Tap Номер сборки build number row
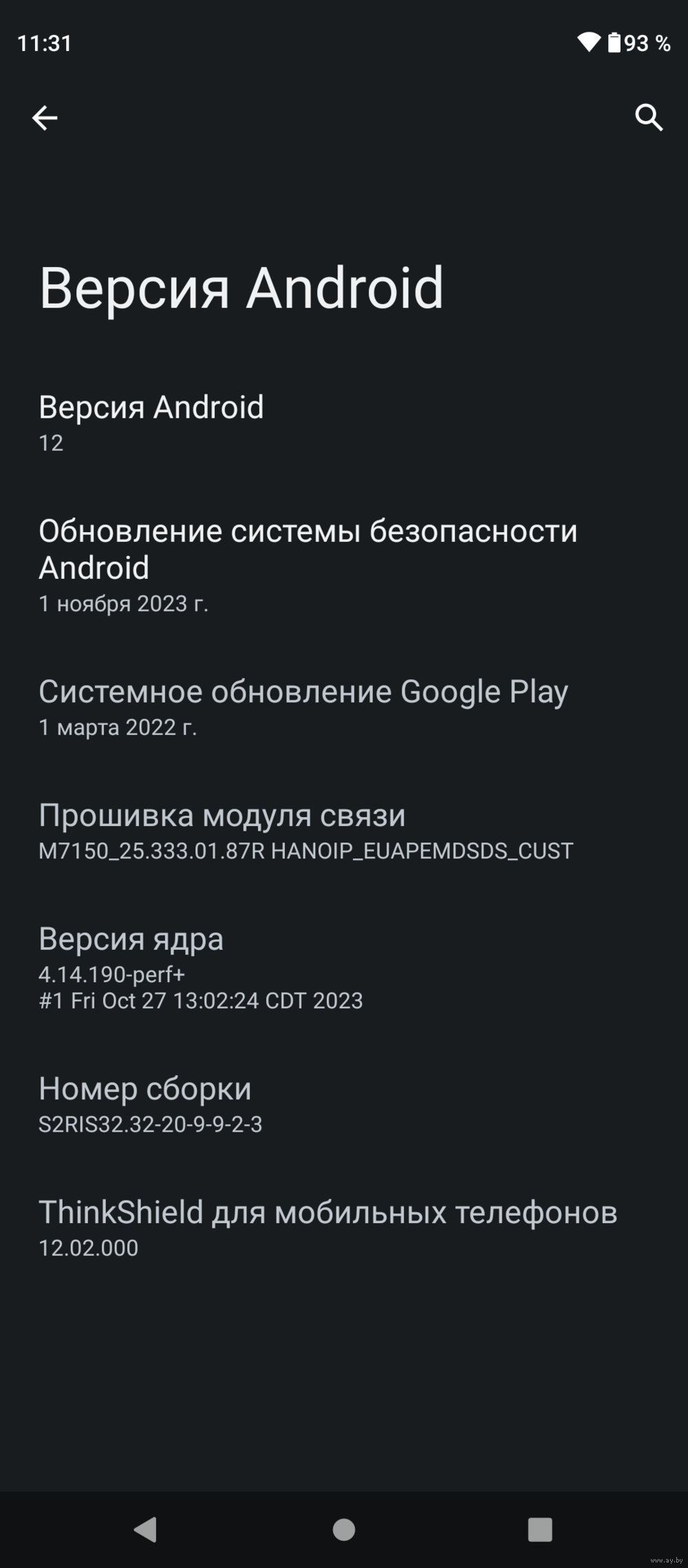The image size is (688, 1568). (x=150, y=1103)
